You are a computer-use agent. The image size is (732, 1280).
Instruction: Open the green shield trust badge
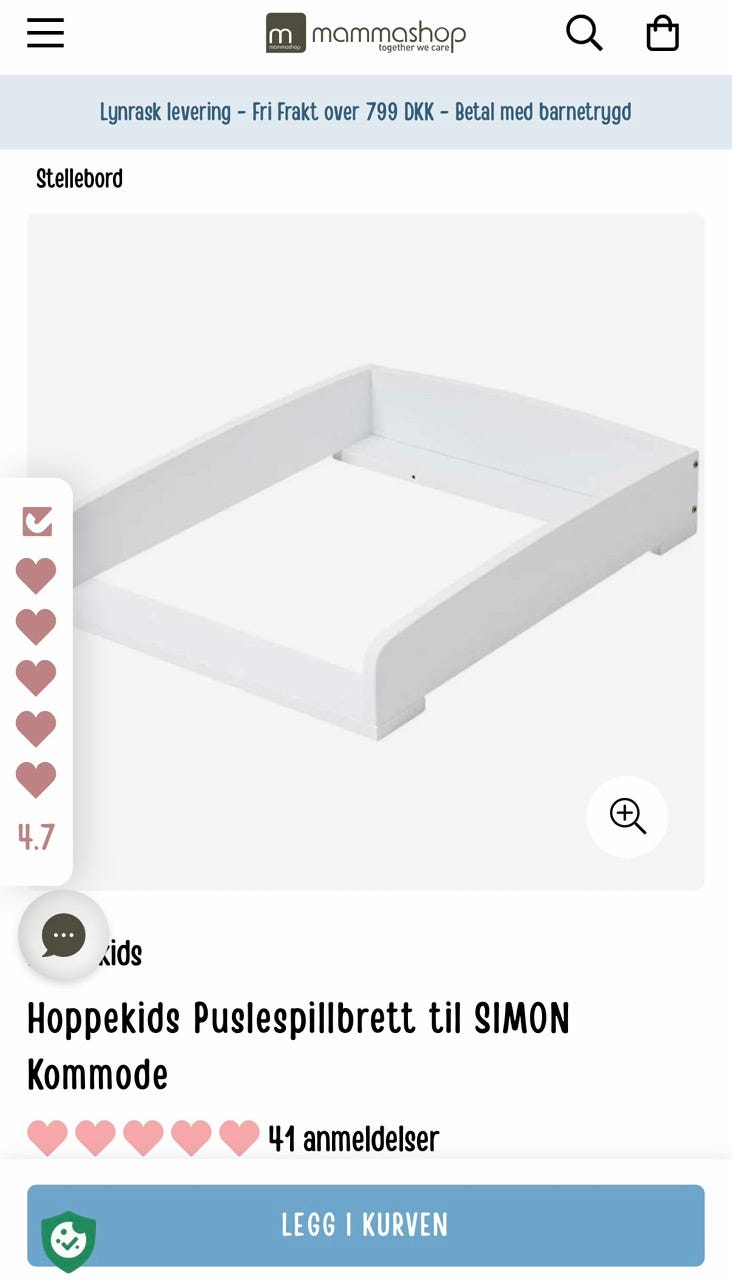tap(69, 1241)
